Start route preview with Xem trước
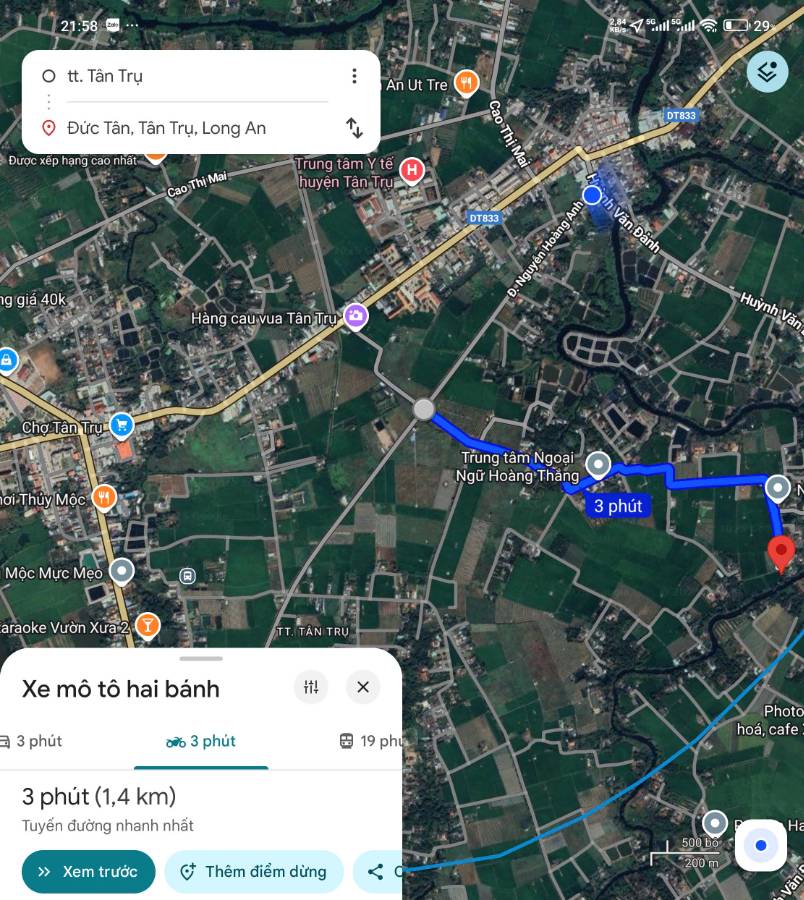804x900 pixels. (x=88, y=871)
